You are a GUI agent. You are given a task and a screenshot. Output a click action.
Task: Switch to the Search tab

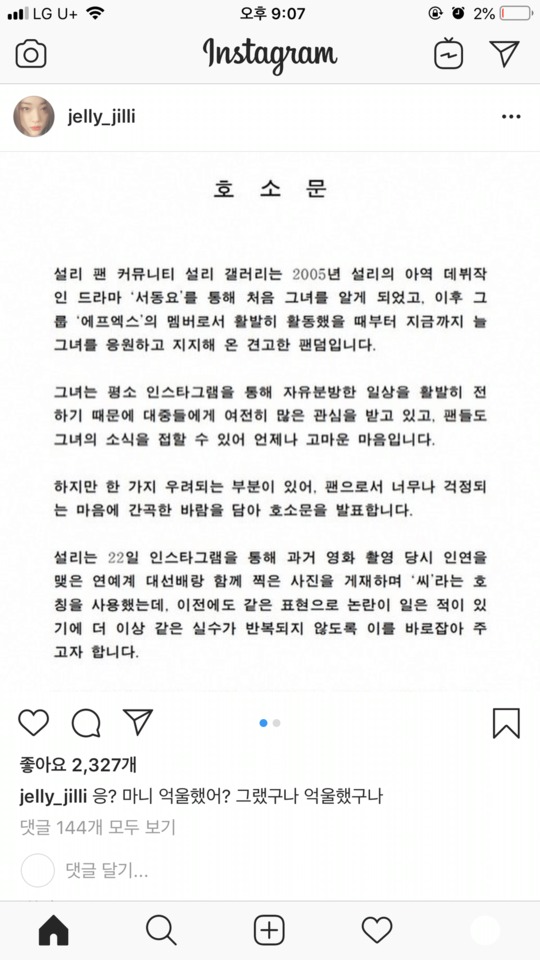pos(162,931)
